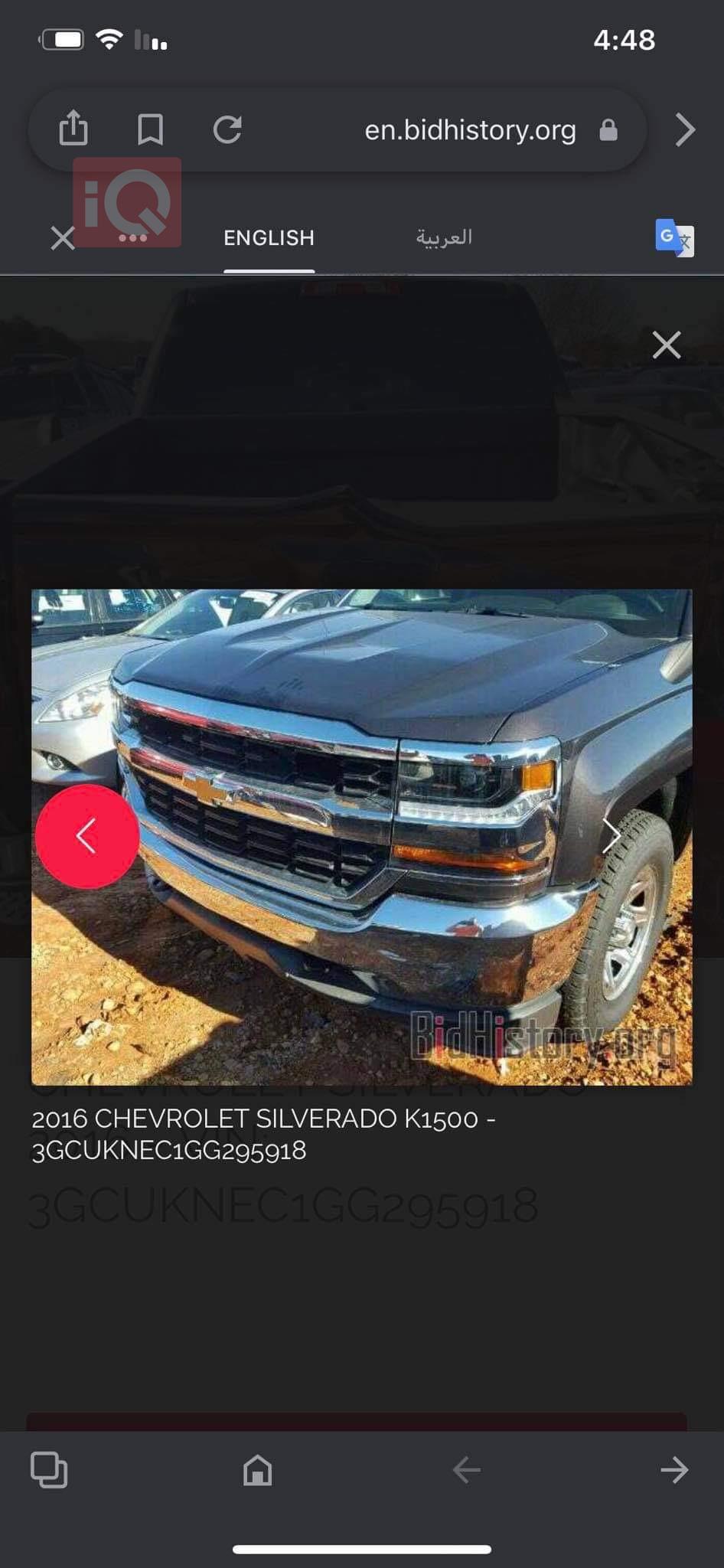Screen dimensions: 724x1568
Task: Tap the share icon in the address bar
Action: click(x=73, y=127)
